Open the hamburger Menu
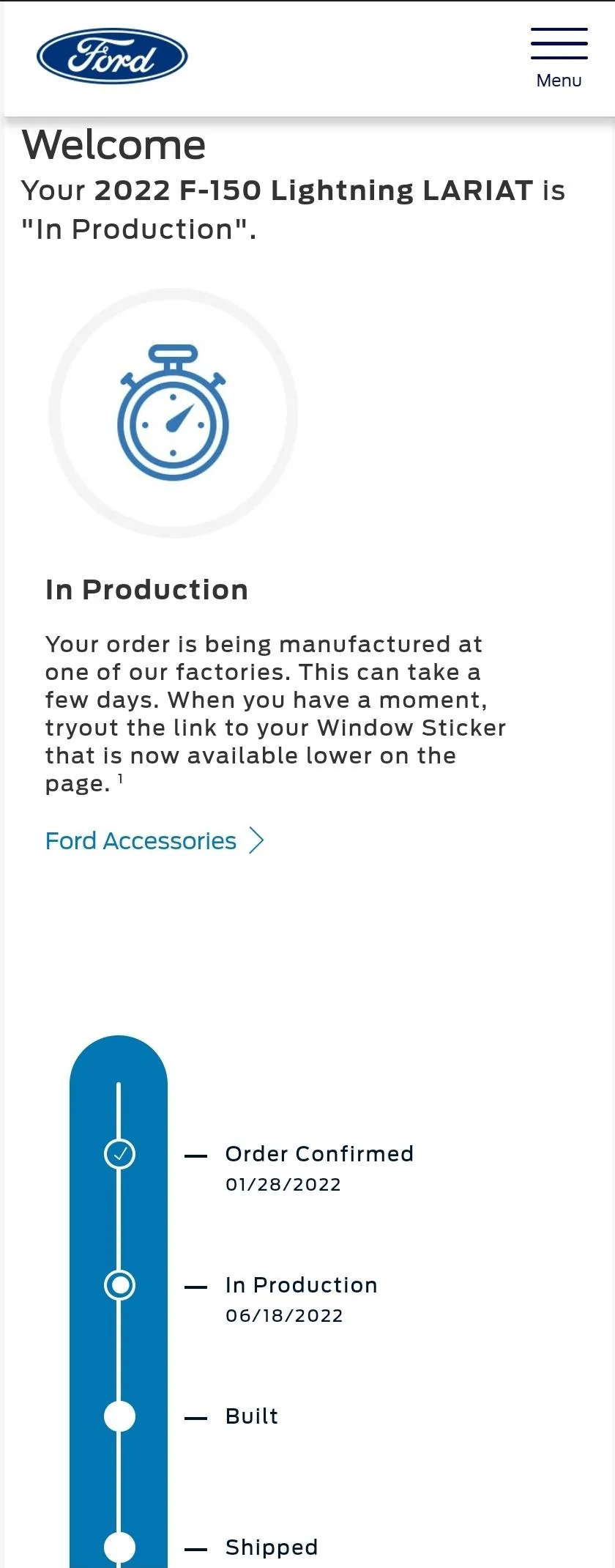 tap(559, 57)
